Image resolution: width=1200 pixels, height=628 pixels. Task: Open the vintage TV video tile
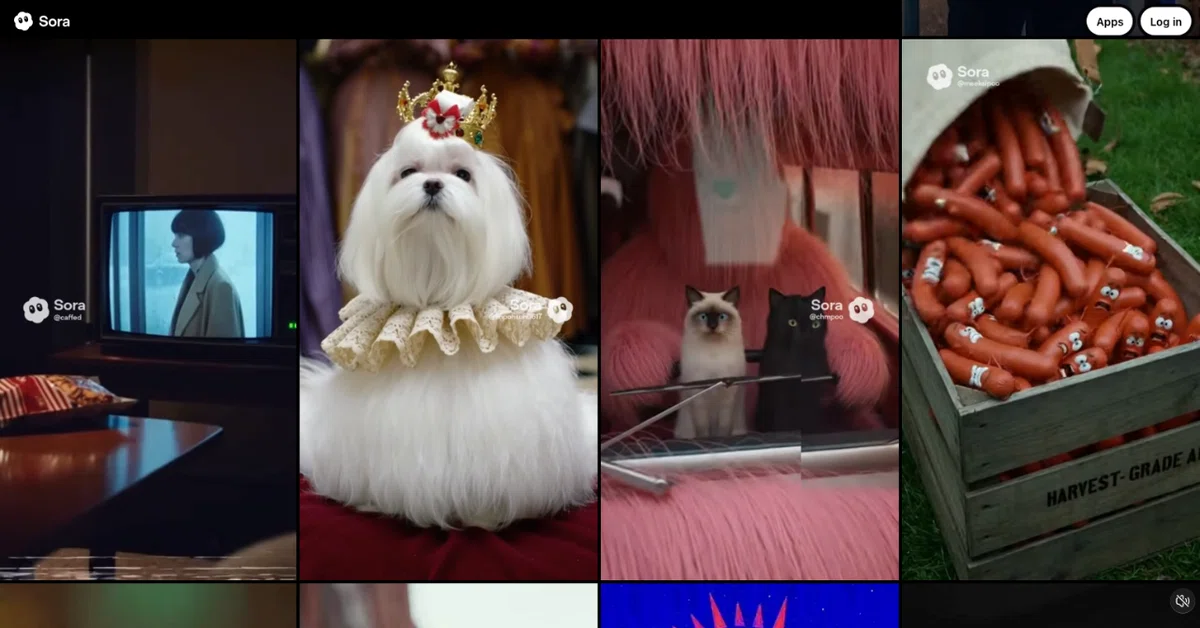pyautogui.click(x=148, y=309)
